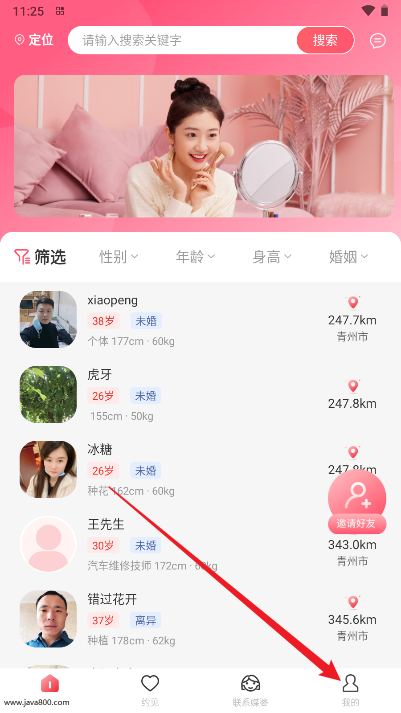The image size is (401, 713).
Task: Open the 定位 location selector
Action: pos(34,40)
